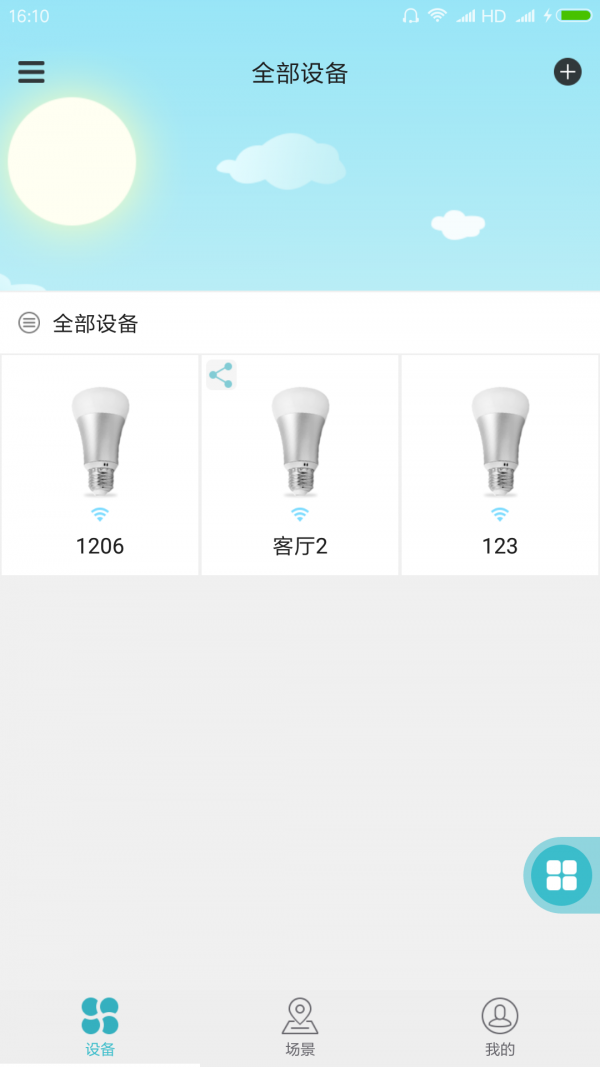Open the 123 bulb device
This screenshot has height=1067, width=600.
500,465
